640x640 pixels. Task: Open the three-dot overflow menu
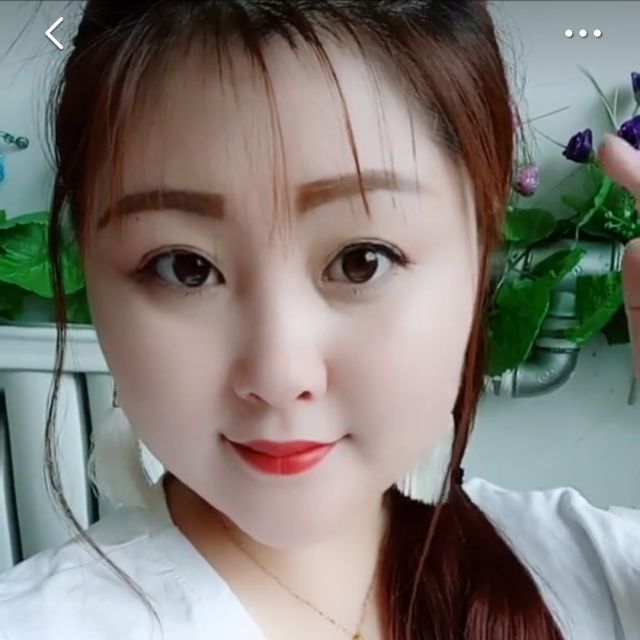[583, 33]
